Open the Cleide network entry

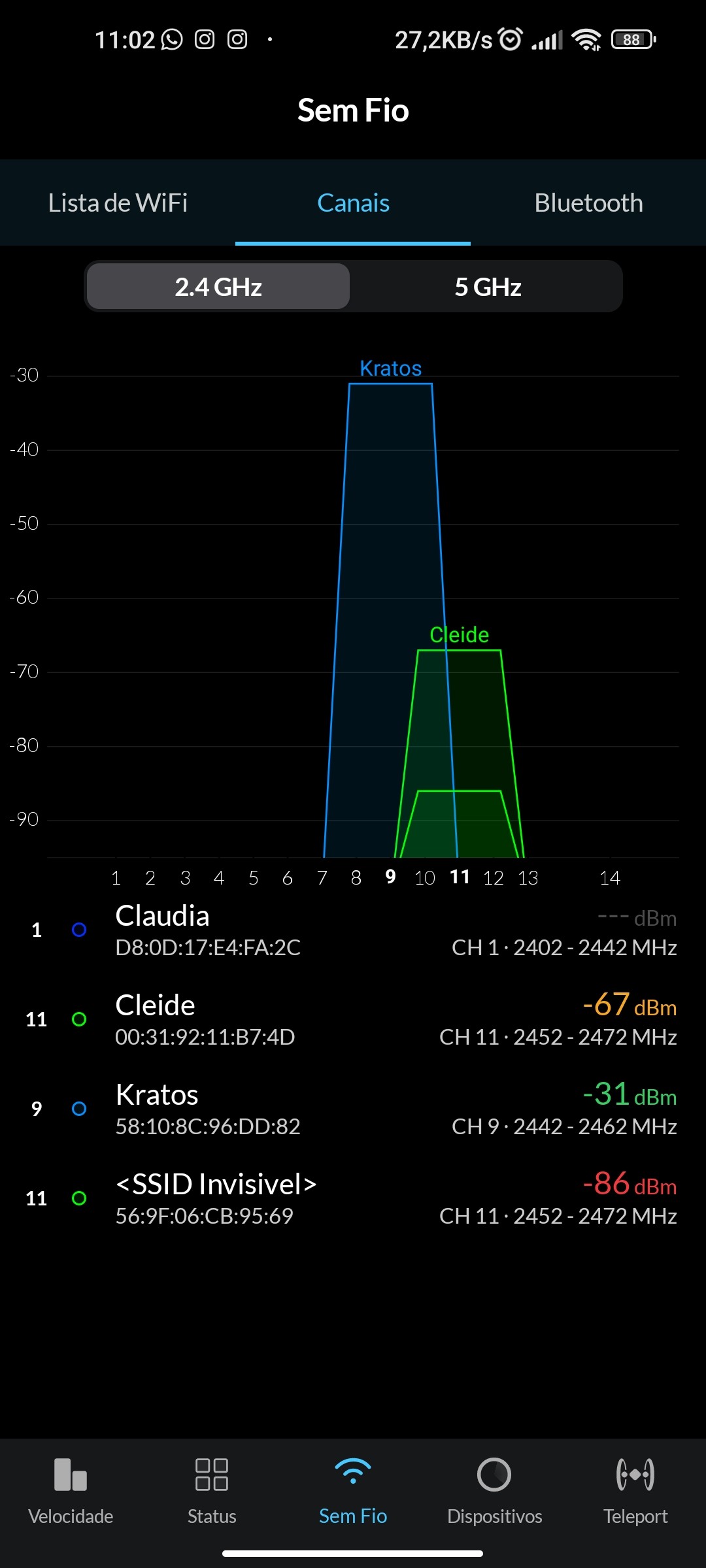[x=353, y=1020]
